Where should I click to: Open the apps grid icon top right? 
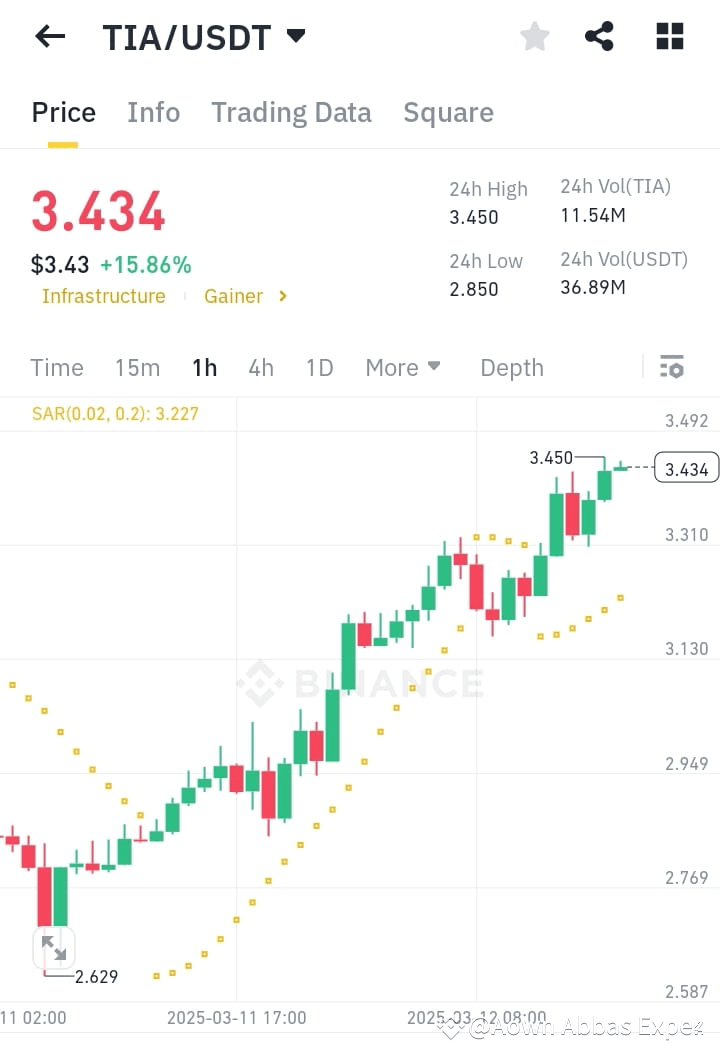coord(669,36)
